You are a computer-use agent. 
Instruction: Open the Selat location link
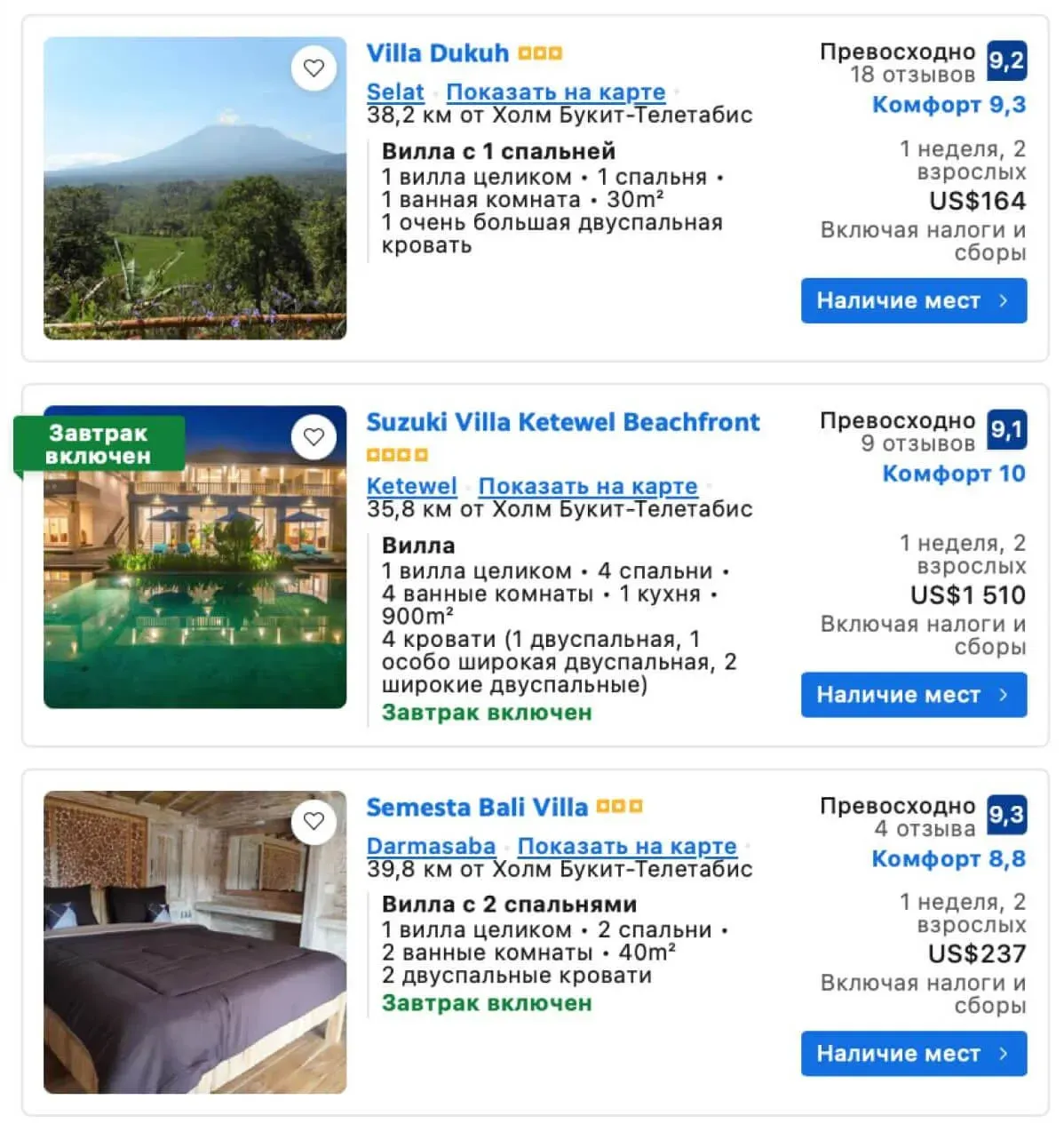395,92
